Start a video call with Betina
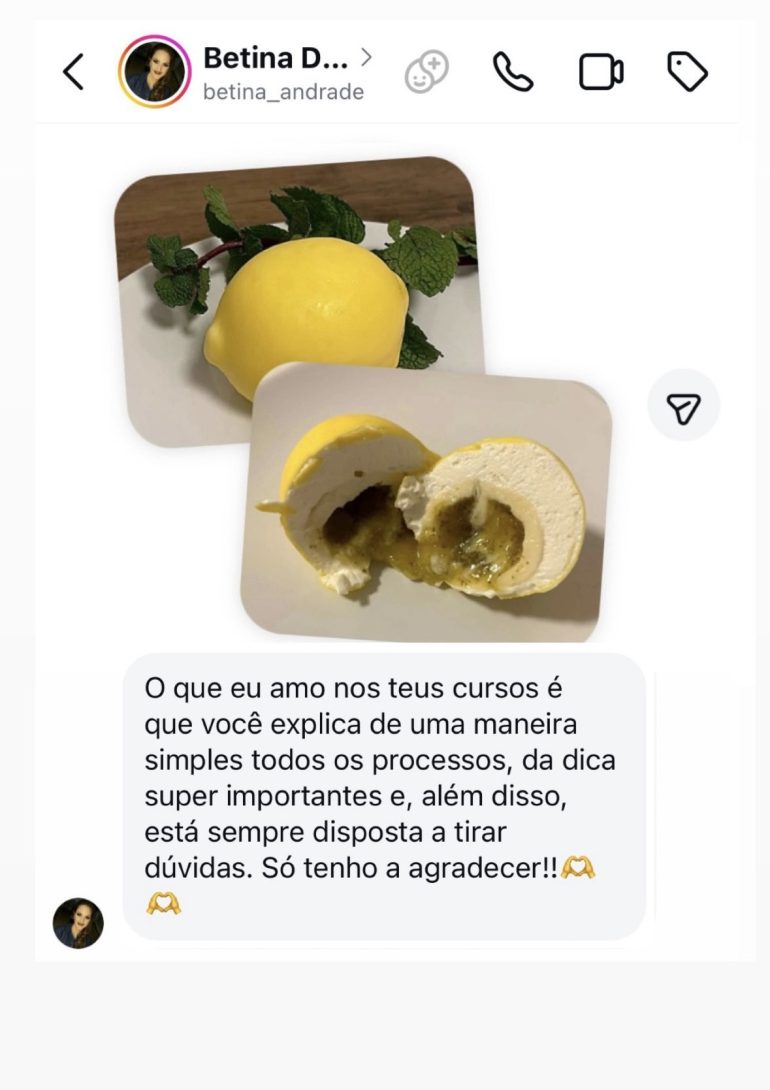The width and height of the screenshot is (770, 1090). [601, 72]
